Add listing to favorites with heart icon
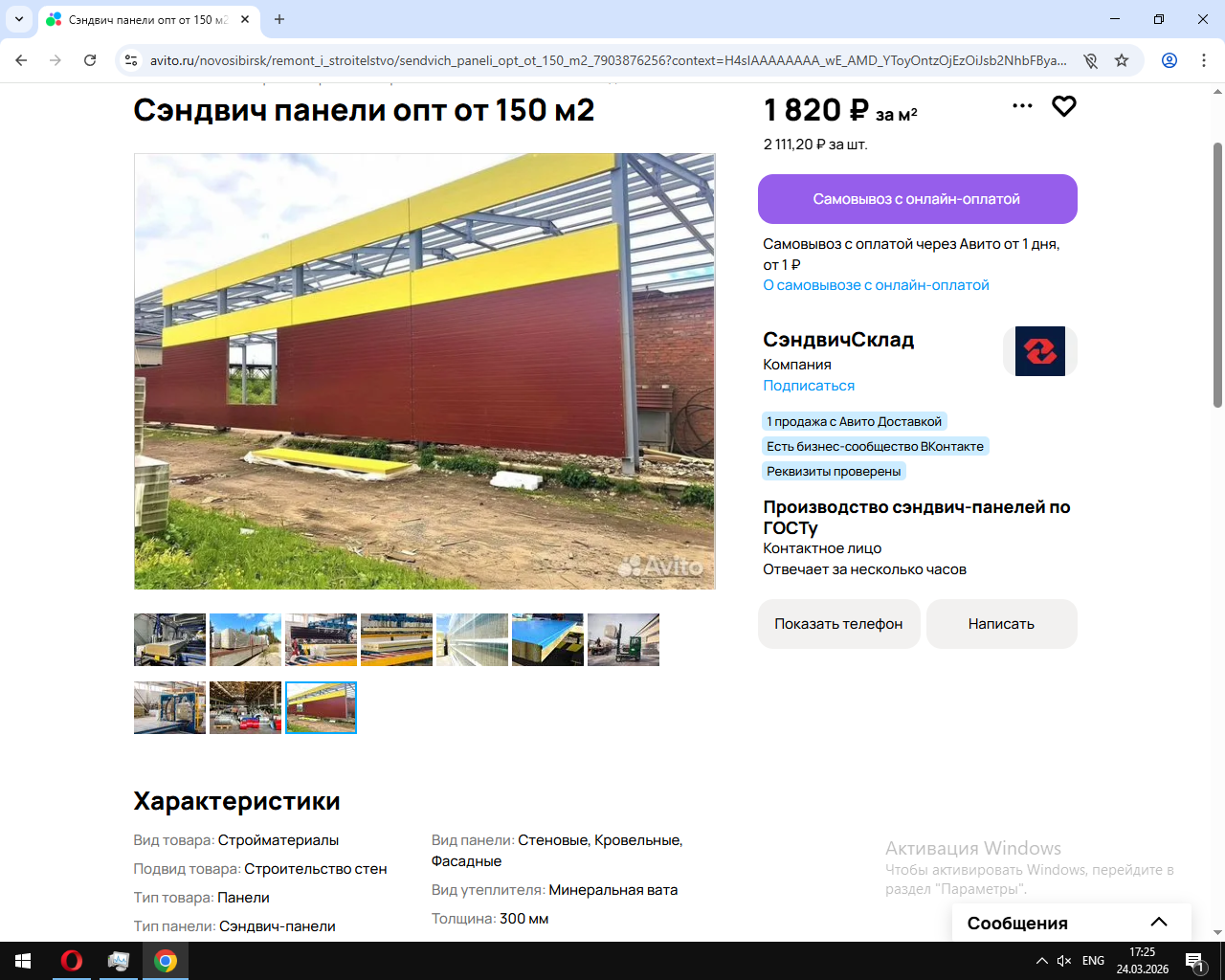1225x980 pixels. click(x=1063, y=106)
